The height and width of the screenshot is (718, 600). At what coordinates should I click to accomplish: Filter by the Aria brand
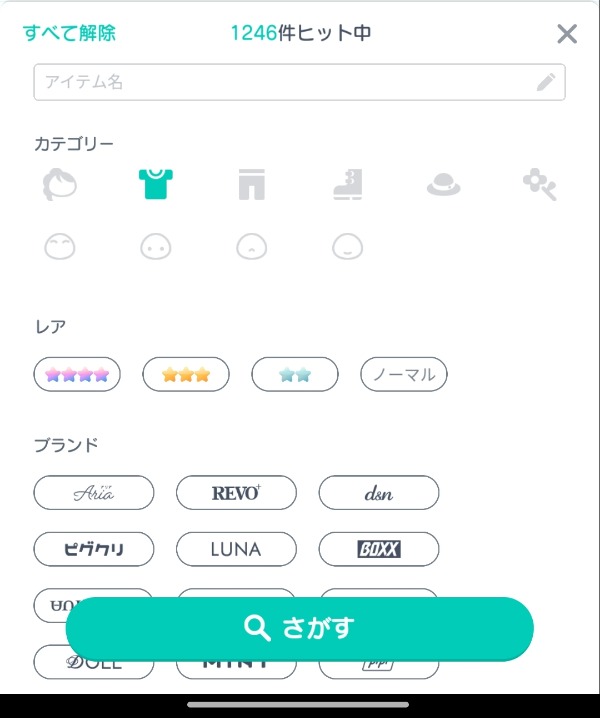coord(94,493)
